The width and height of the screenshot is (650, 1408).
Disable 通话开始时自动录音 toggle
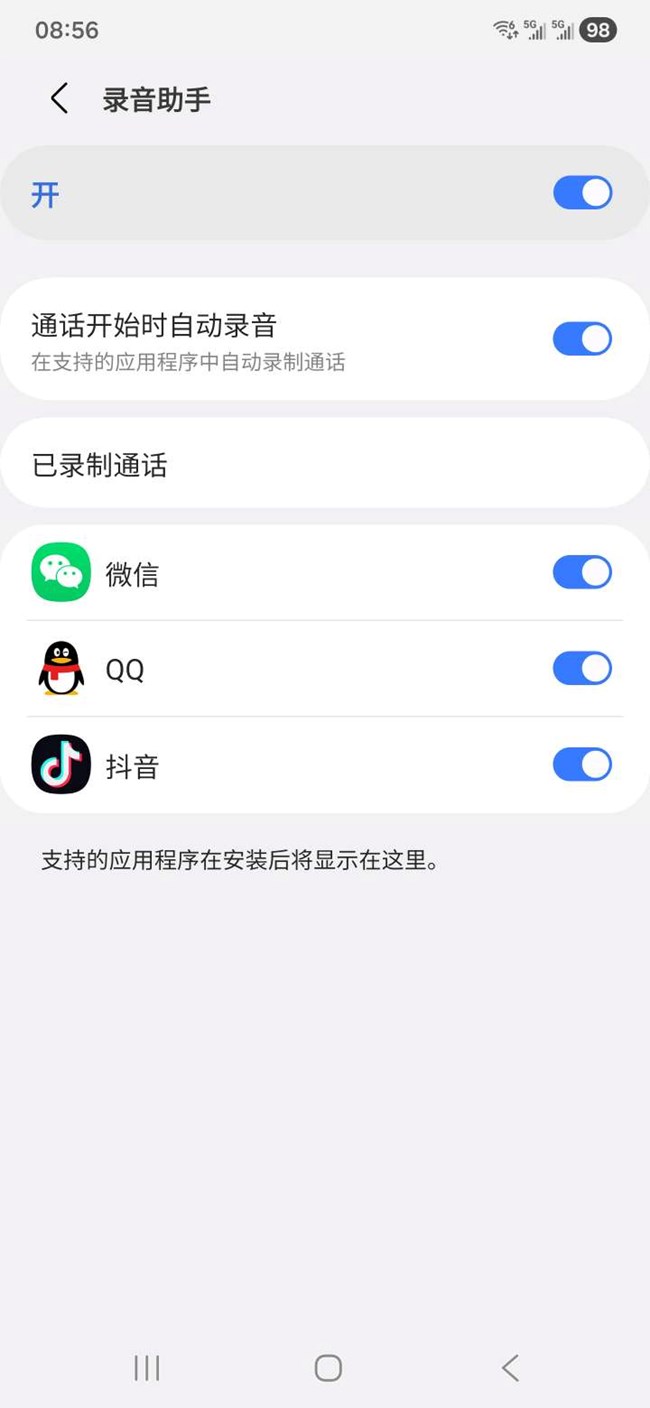pos(582,339)
